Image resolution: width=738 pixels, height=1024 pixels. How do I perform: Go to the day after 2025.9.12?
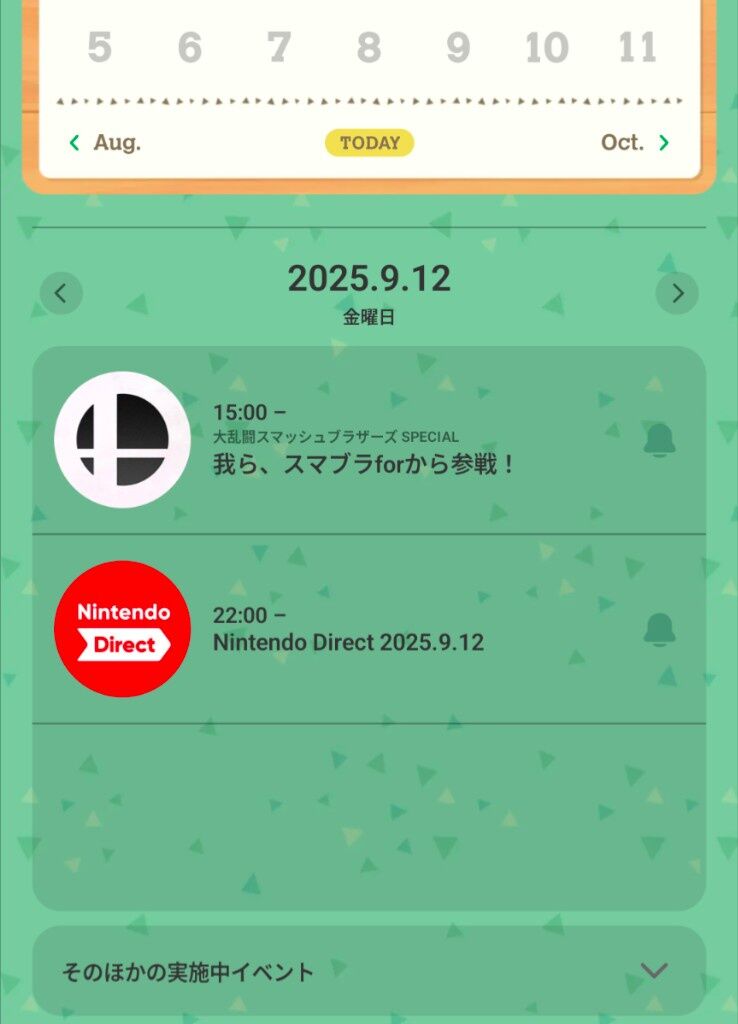click(x=677, y=293)
